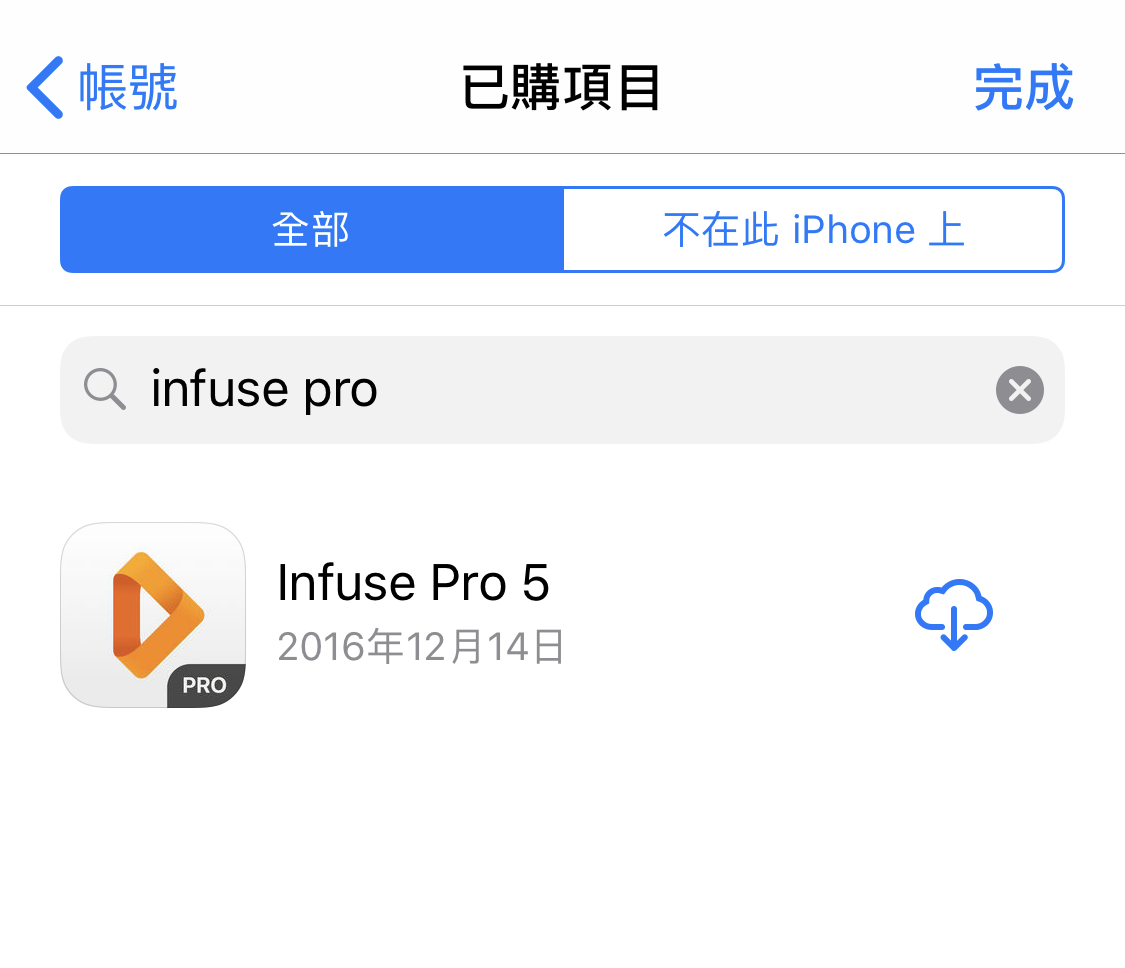The width and height of the screenshot is (1125, 968).
Task: Download Infuse Pro 5 from cloud
Action: tap(953, 614)
